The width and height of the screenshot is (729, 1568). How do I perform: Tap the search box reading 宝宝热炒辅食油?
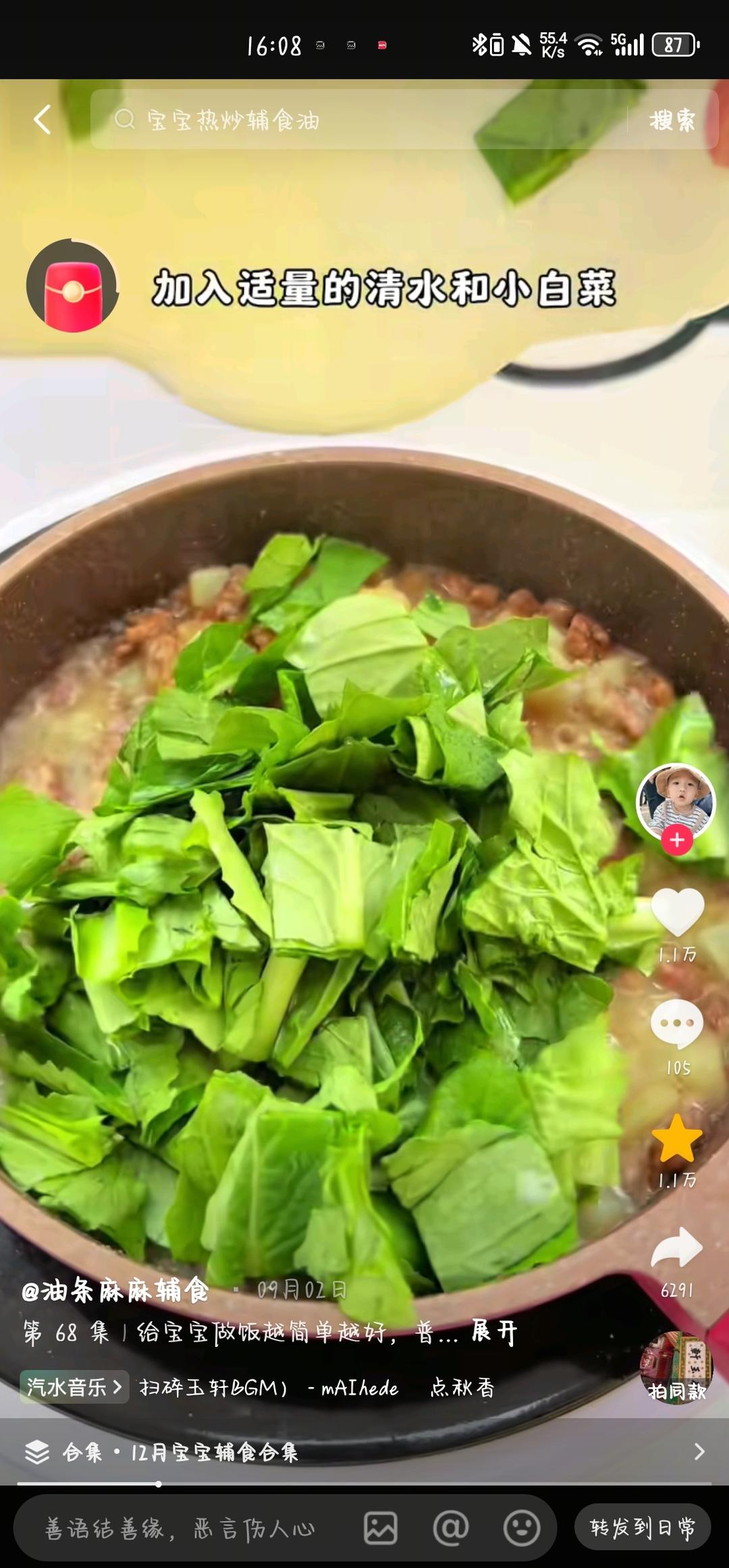point(358,120)
